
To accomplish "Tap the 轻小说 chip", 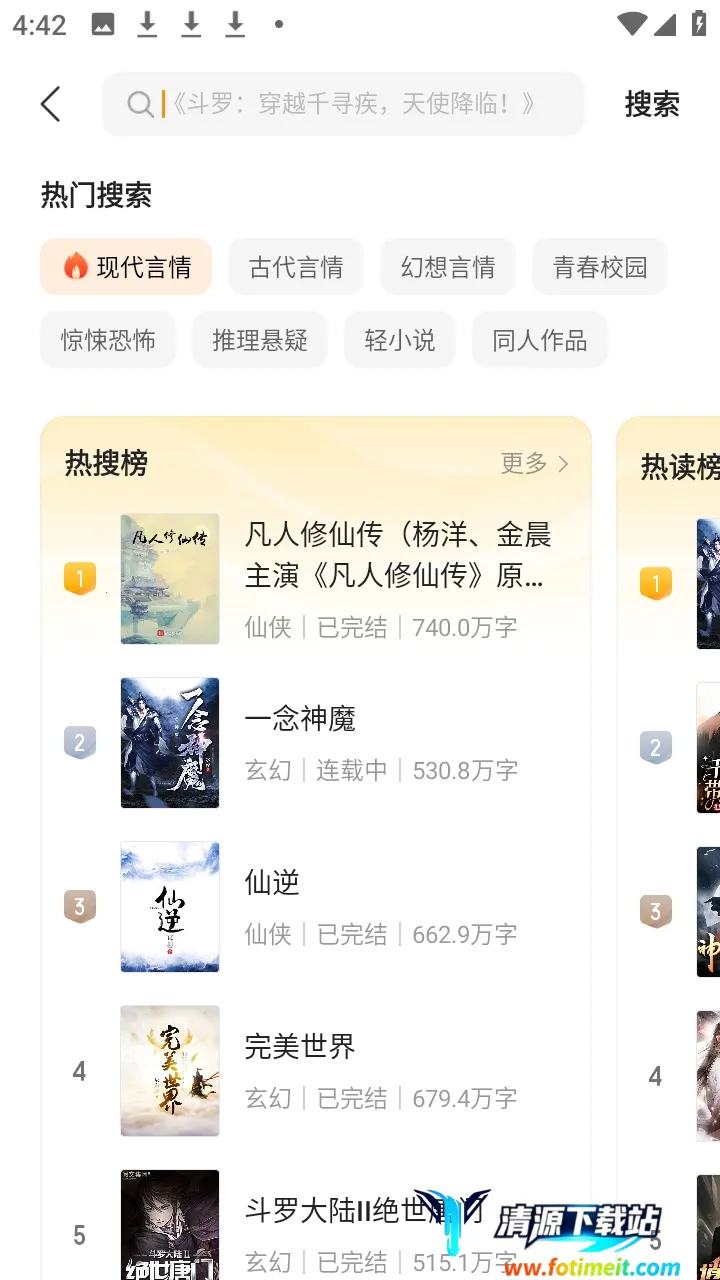I will 400,340.
